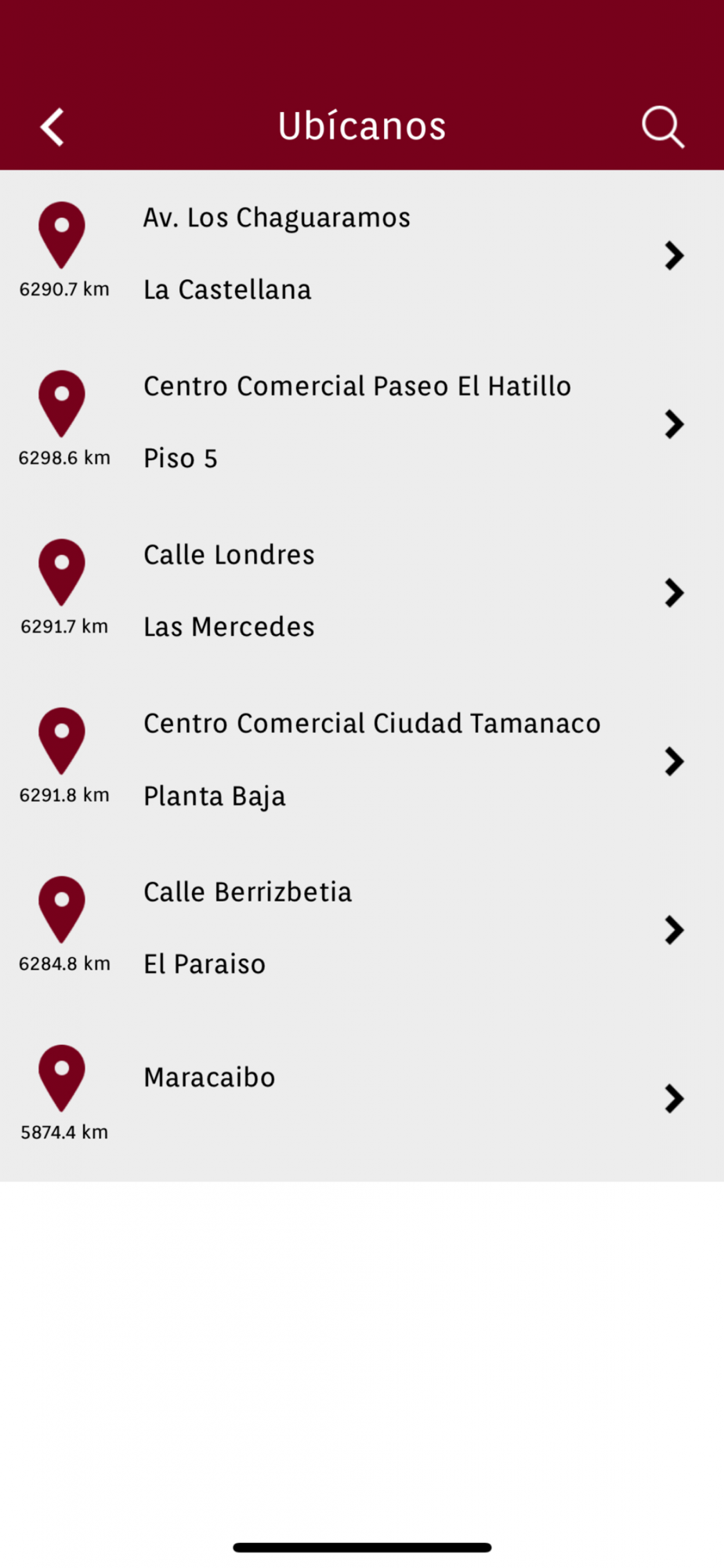The height and width of the screenshot is (1568, 724).
Task: Open the Maracaibo location
Action: tap(362, 1097)
